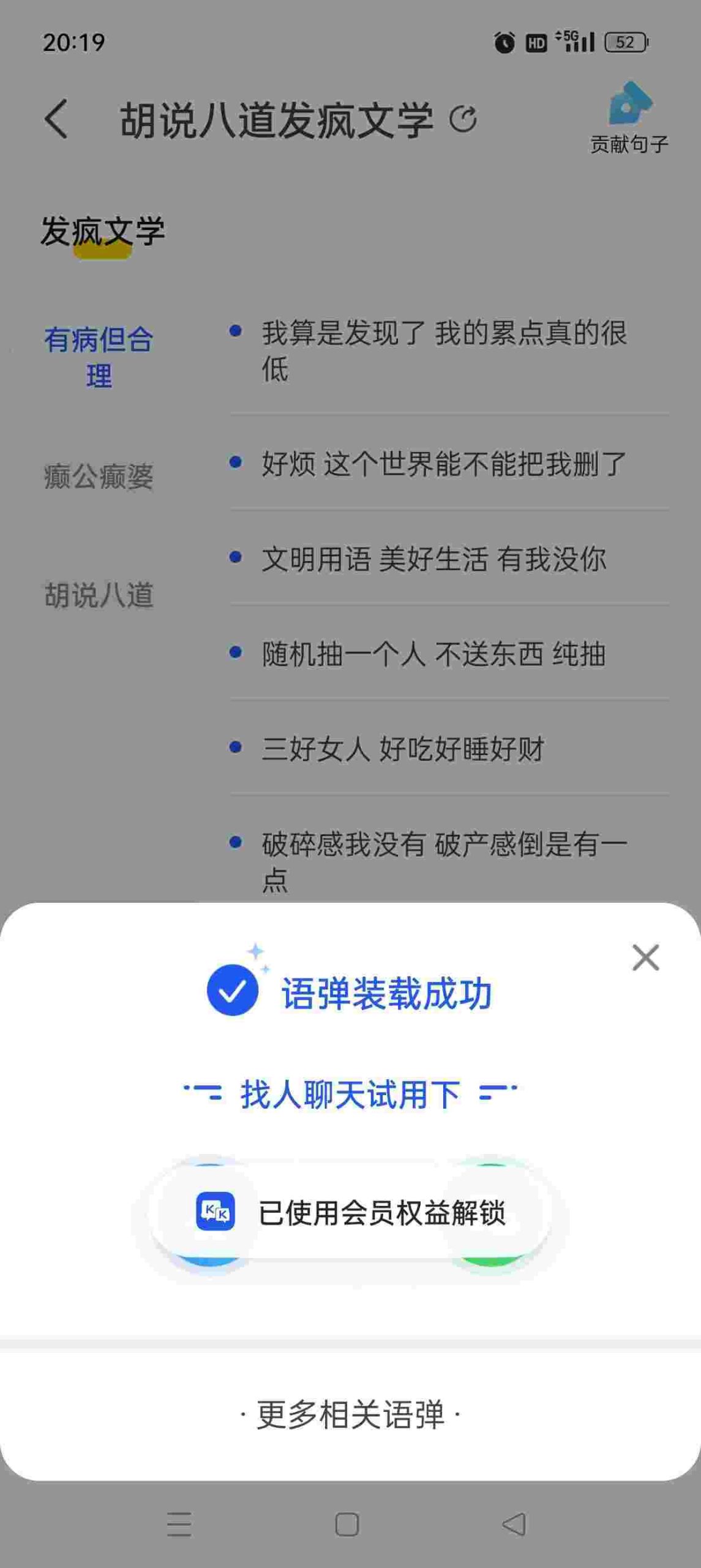Go back with the top-left arrow
The width and height of the screenshot is (701, 1568).
point(56,119)
